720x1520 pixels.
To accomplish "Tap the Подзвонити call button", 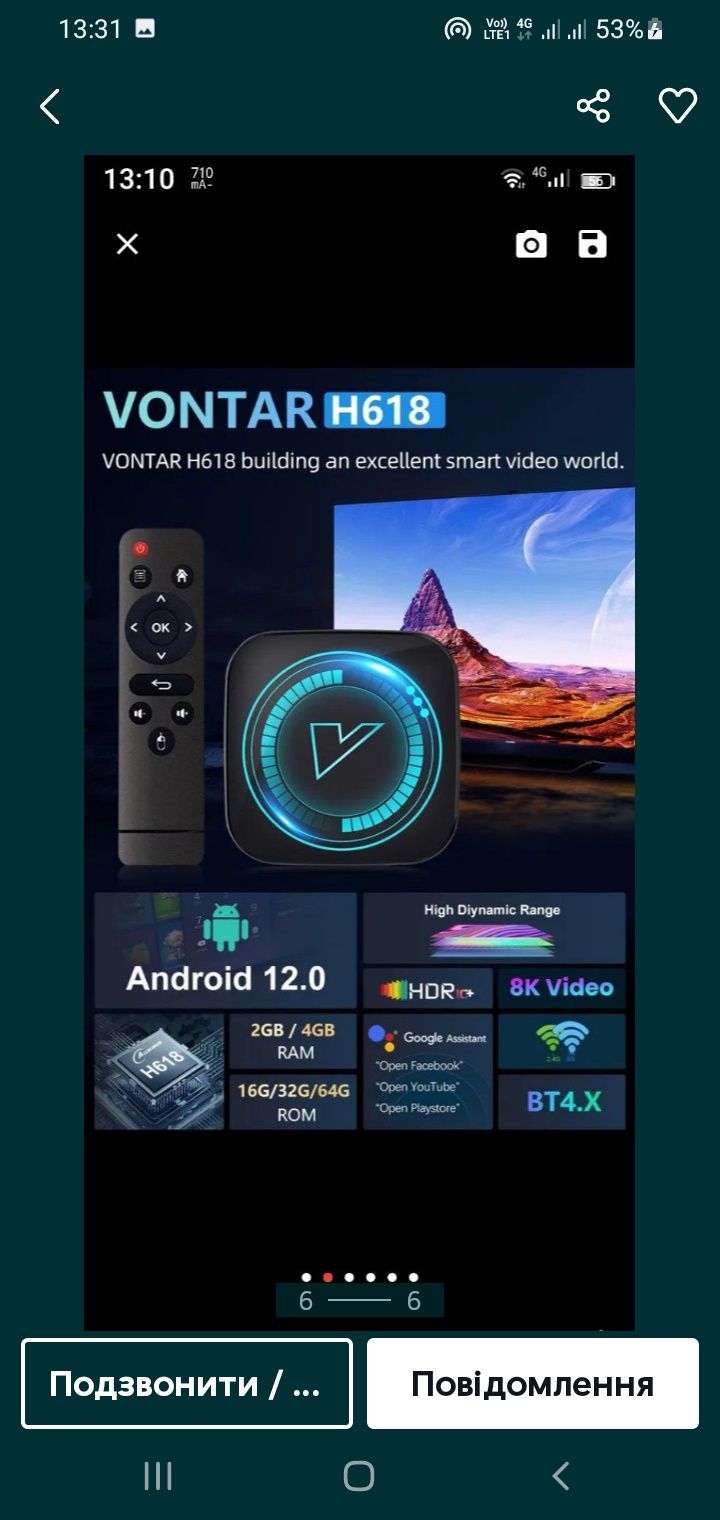I will click(x=187, y=1384).
